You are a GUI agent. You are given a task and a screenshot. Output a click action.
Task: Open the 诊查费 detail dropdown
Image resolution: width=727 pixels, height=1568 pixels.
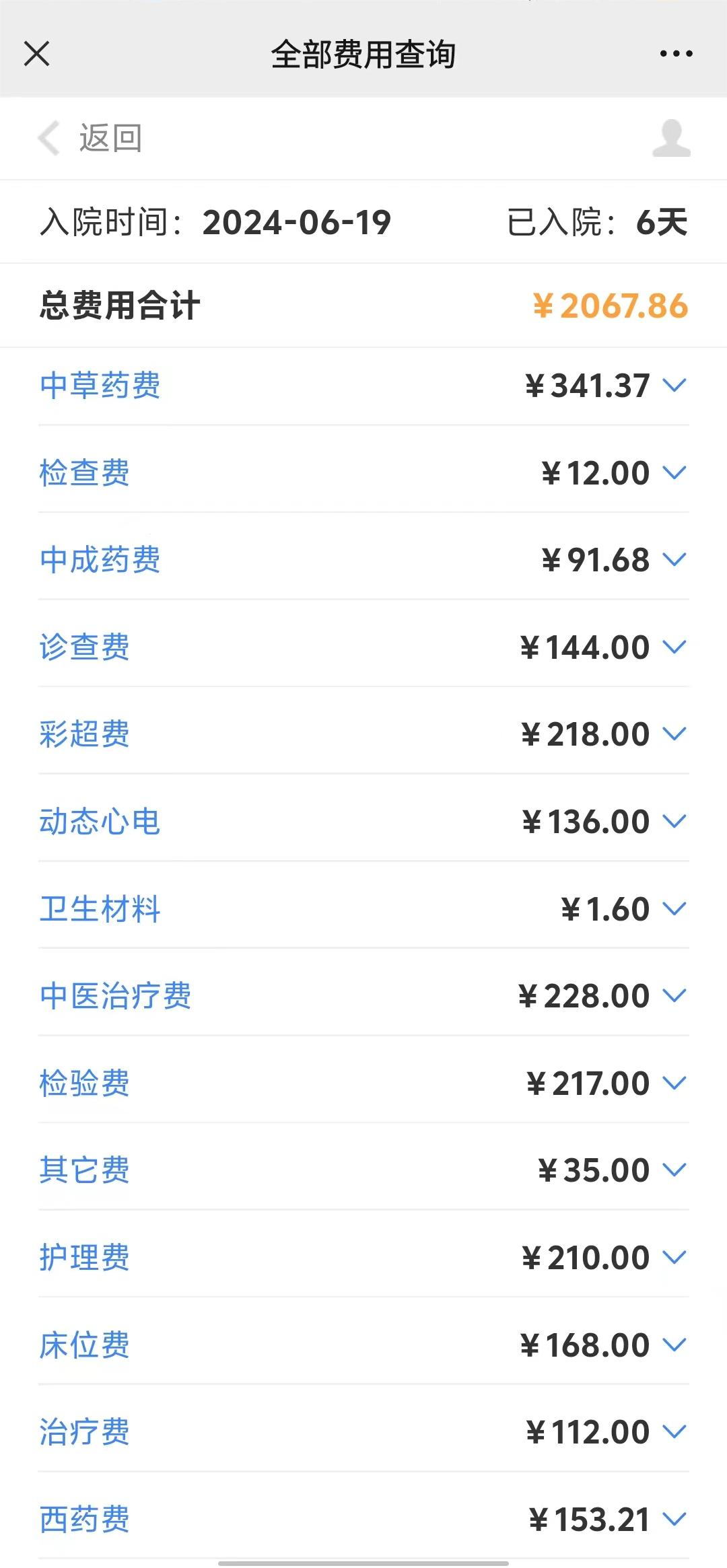click(x=675, y=647)
